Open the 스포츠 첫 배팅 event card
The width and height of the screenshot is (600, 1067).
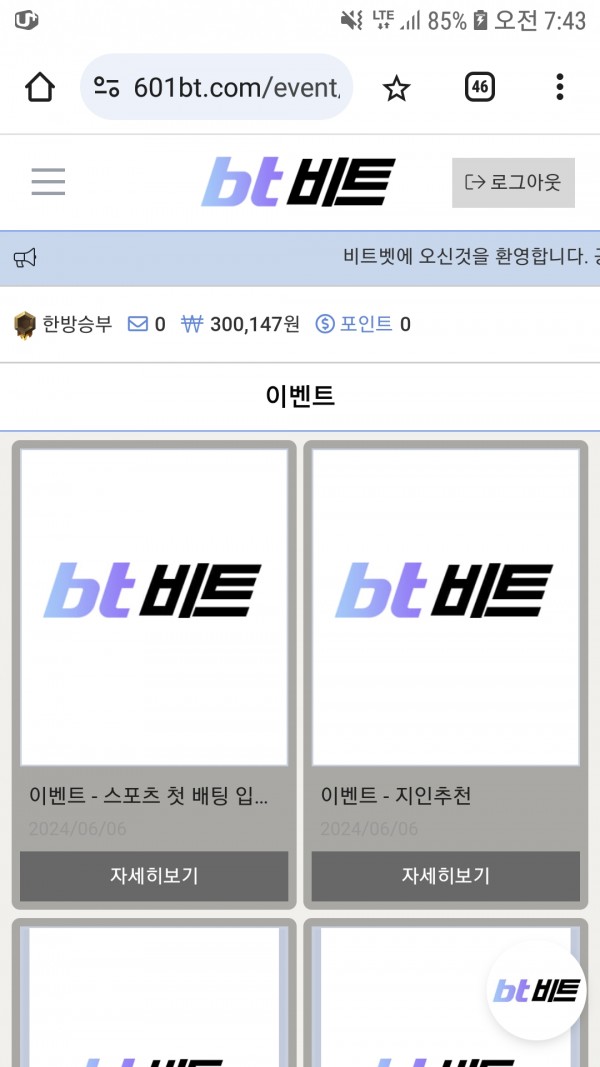click(154, 607)
